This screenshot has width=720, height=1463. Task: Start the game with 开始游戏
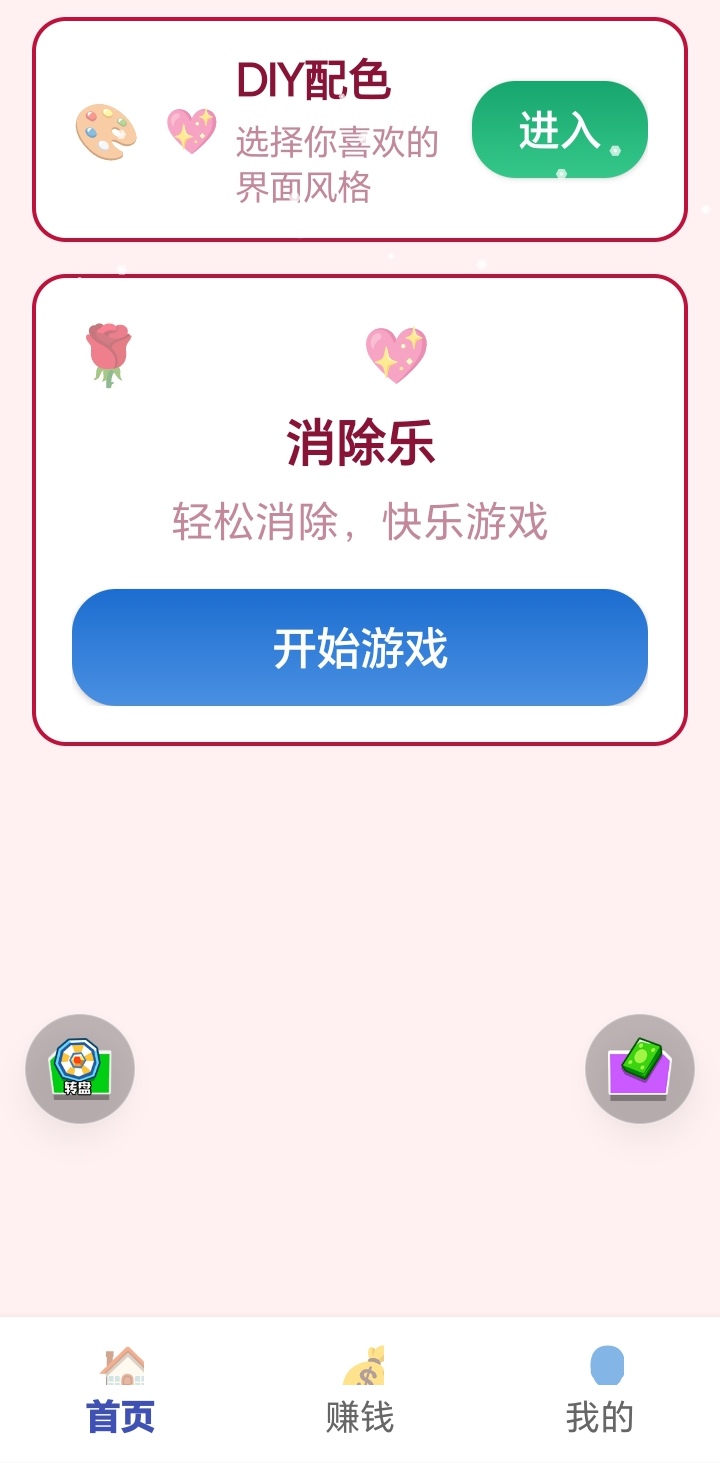[x=360, y=648]
